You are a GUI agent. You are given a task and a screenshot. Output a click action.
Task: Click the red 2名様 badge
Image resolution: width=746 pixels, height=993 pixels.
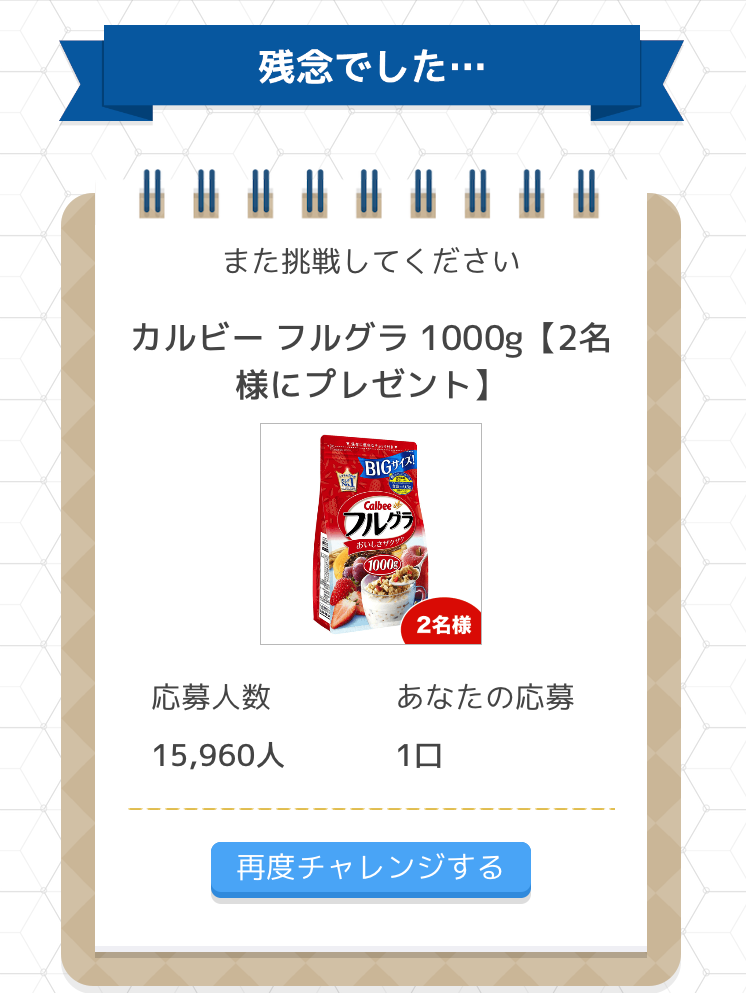click(x=445, y=622)
